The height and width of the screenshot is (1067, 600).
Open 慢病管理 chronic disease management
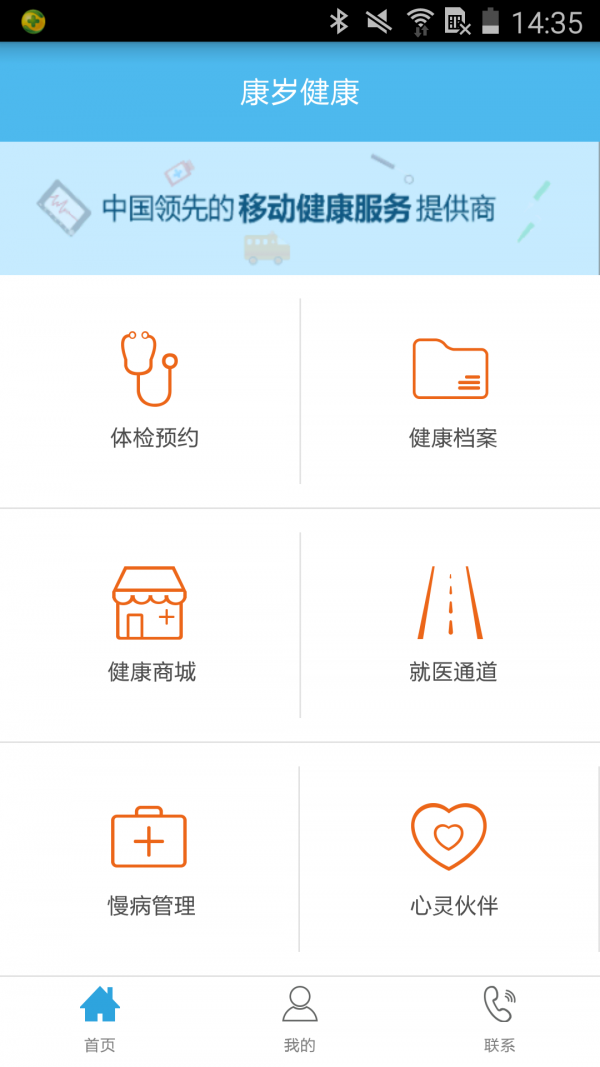tap(150, 858)
